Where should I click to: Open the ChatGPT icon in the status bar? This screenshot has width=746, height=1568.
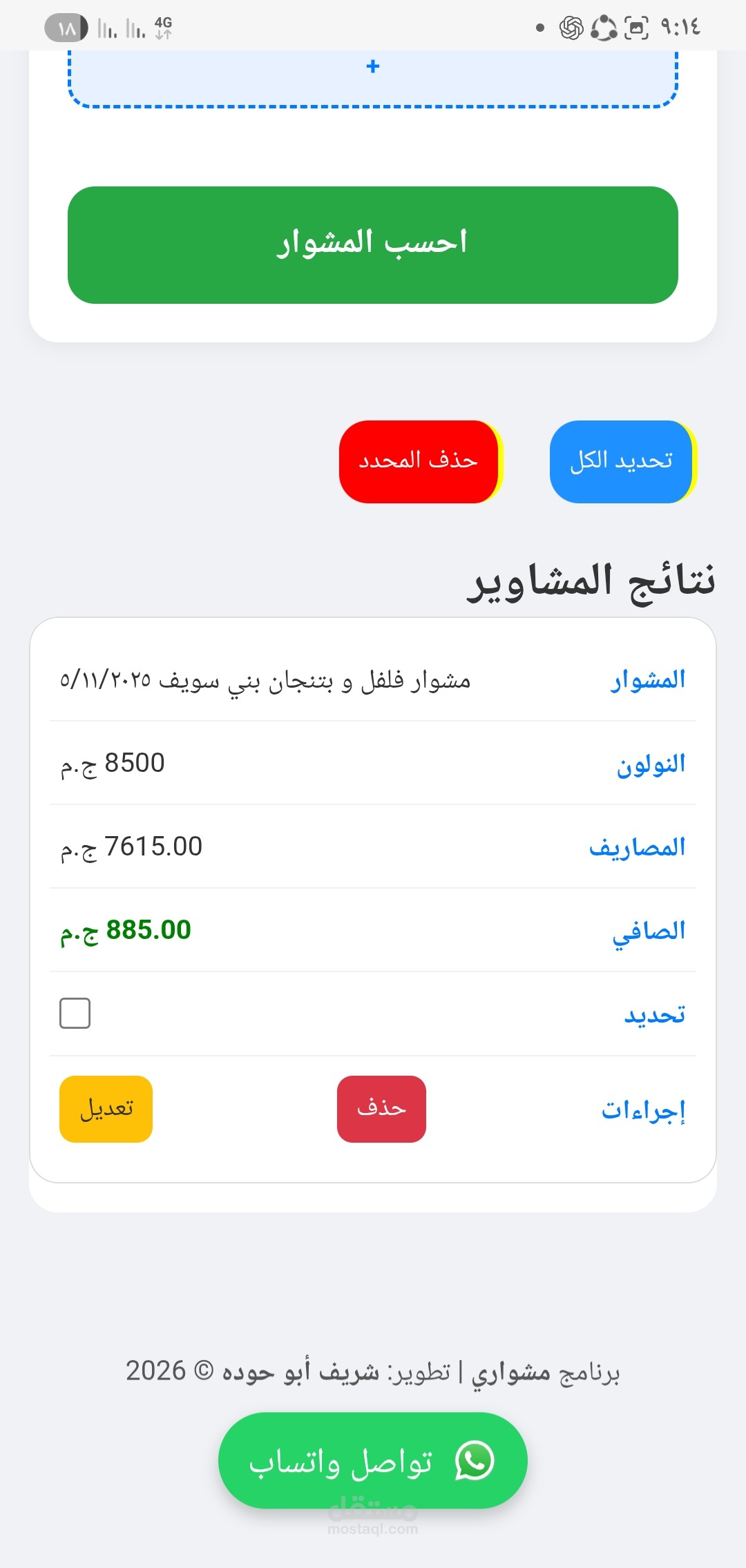tap(571, 27)
